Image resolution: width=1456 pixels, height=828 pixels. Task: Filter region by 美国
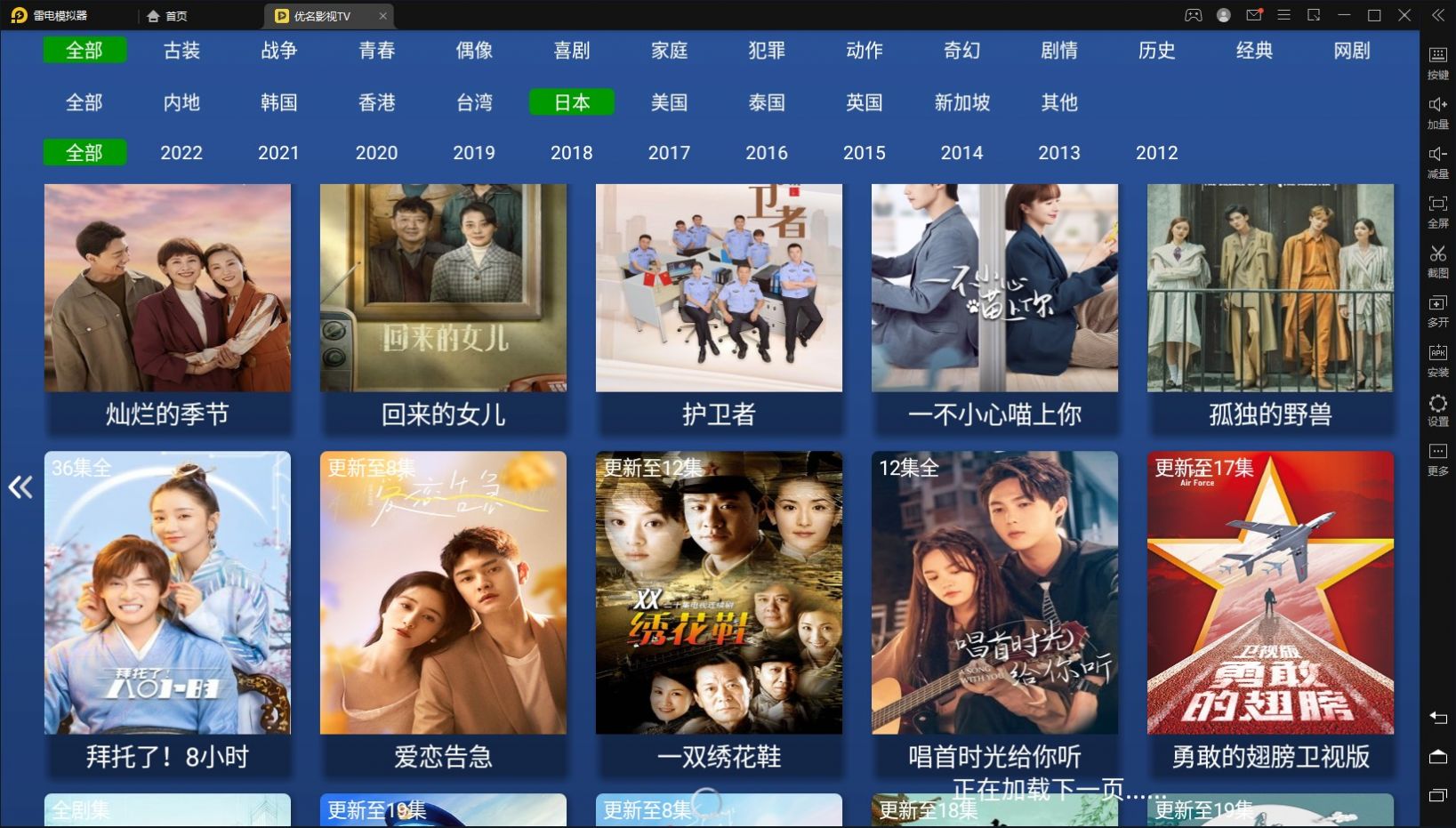[x=669, y=102]
